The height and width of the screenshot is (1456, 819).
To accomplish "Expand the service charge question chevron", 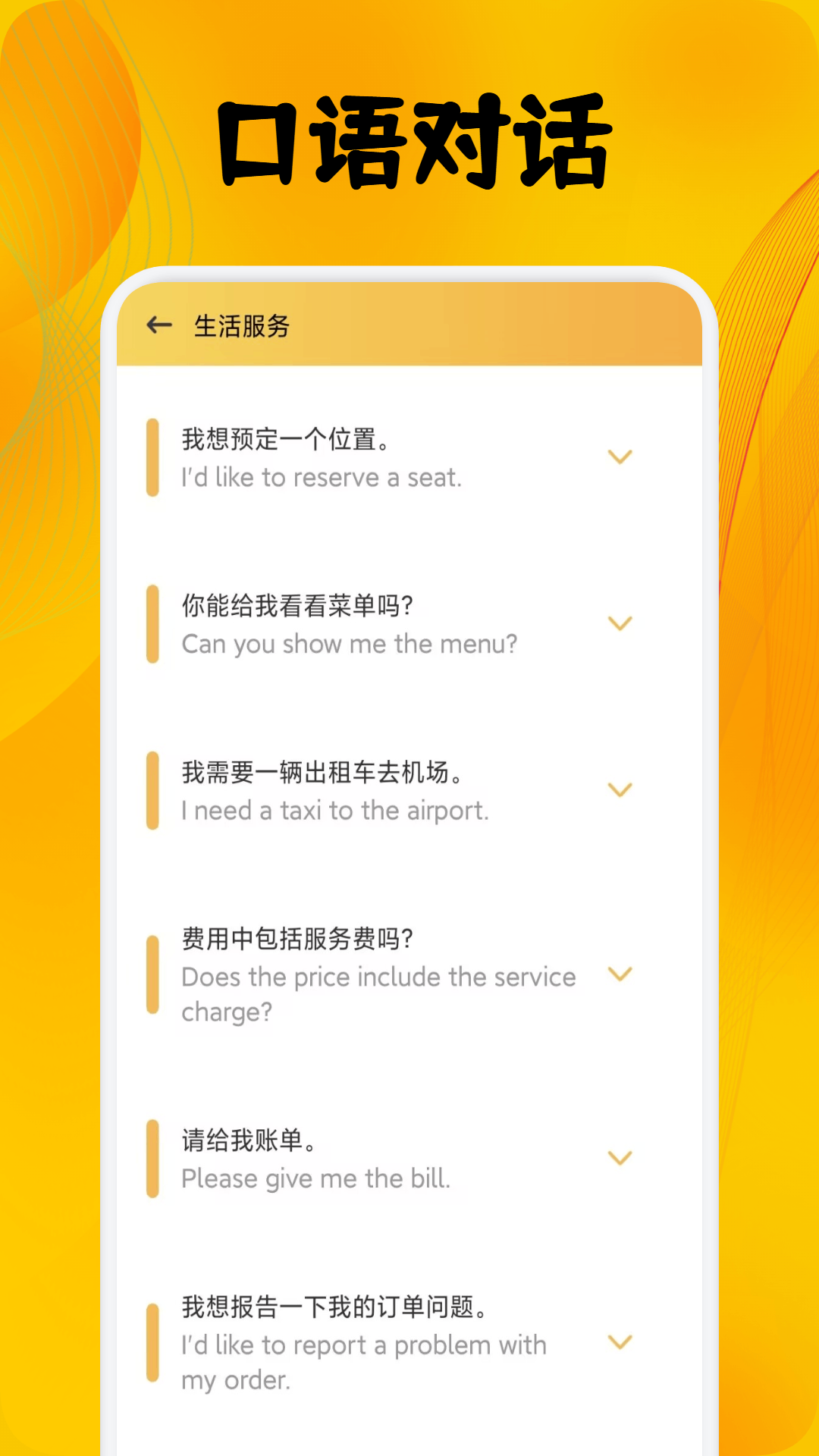I will click(x=620, y=974).
